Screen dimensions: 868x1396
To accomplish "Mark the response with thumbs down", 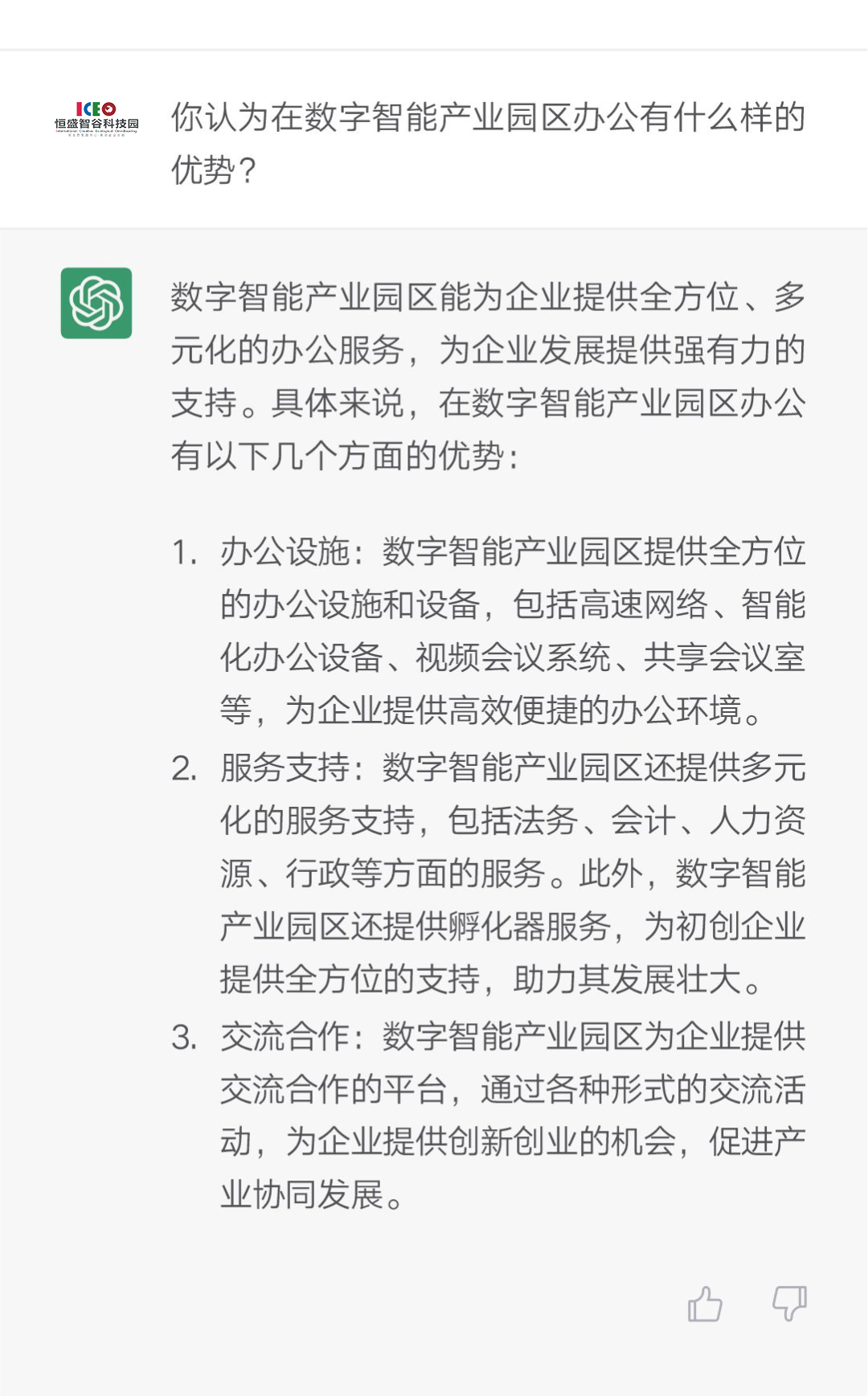I will 789,1304.
